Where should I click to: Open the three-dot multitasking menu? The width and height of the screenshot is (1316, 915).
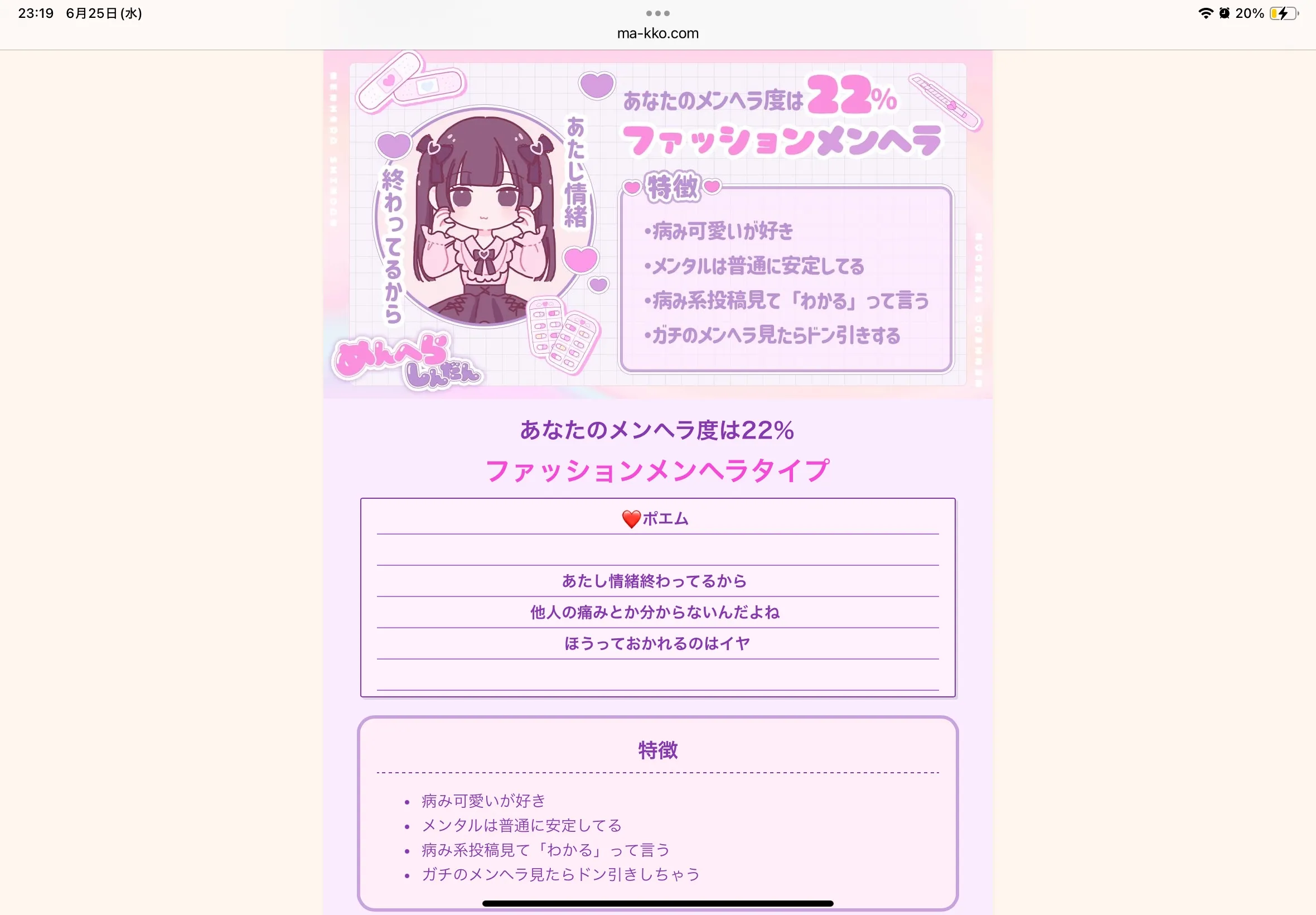(x=657, y=13)
